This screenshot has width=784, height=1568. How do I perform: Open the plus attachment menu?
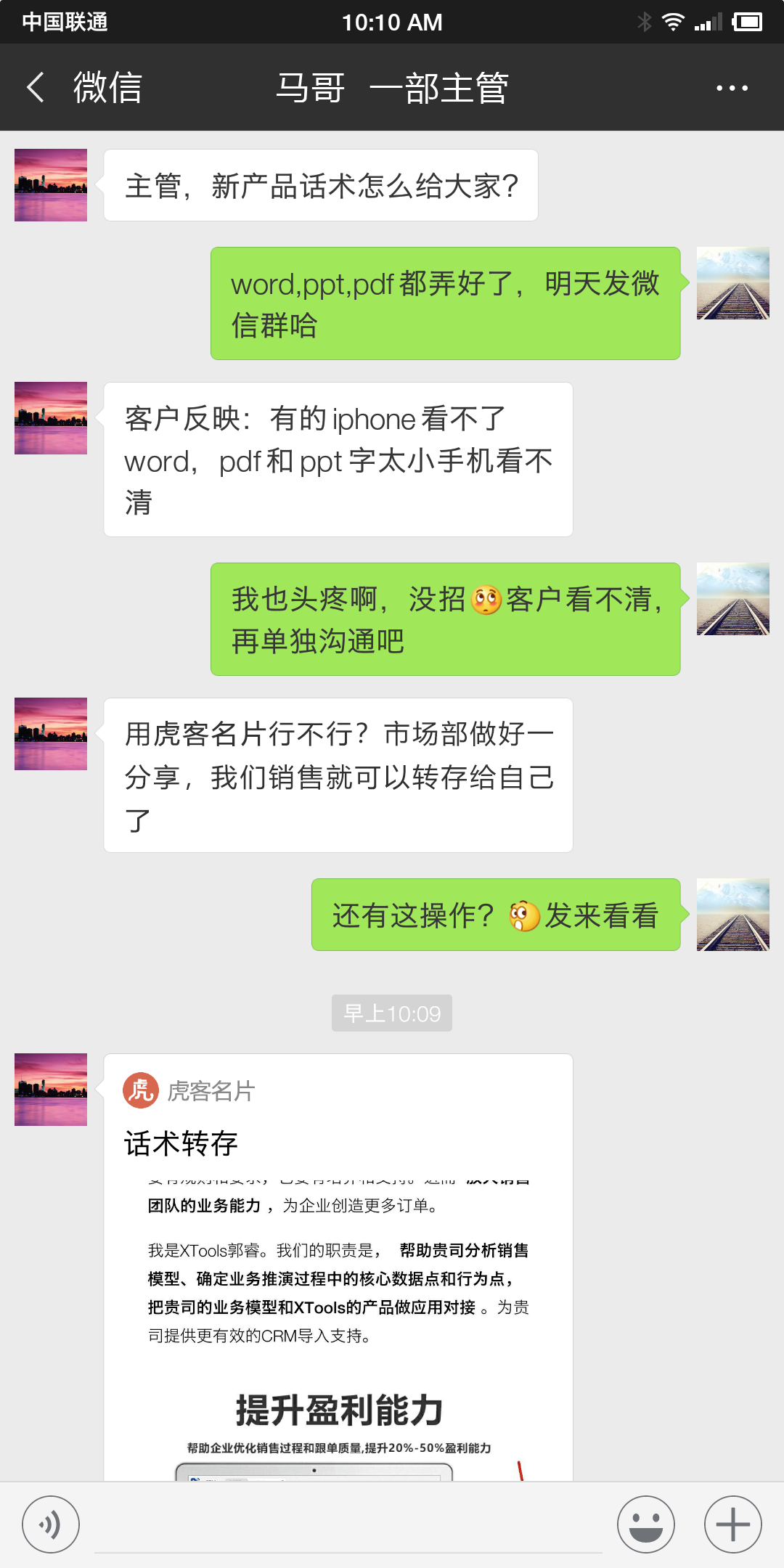click(x=732, y=1524)
